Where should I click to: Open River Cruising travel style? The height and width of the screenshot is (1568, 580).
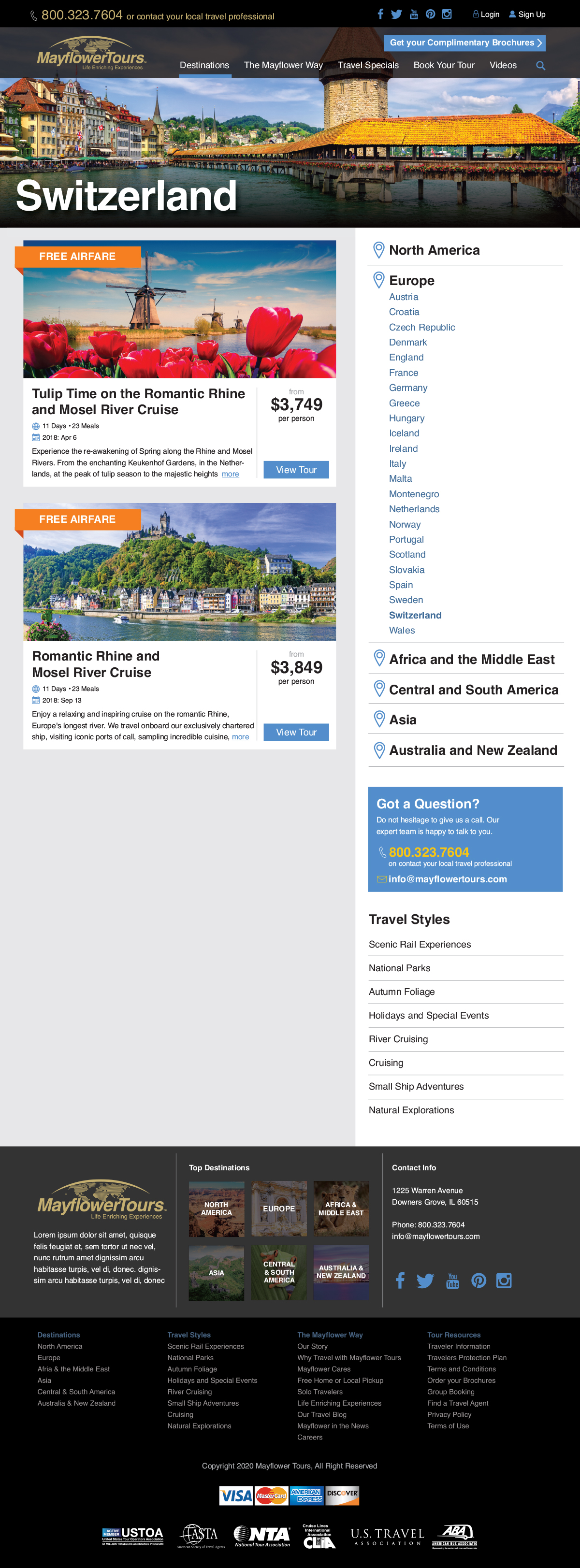pyautogui.click(x=398, y=1039)
